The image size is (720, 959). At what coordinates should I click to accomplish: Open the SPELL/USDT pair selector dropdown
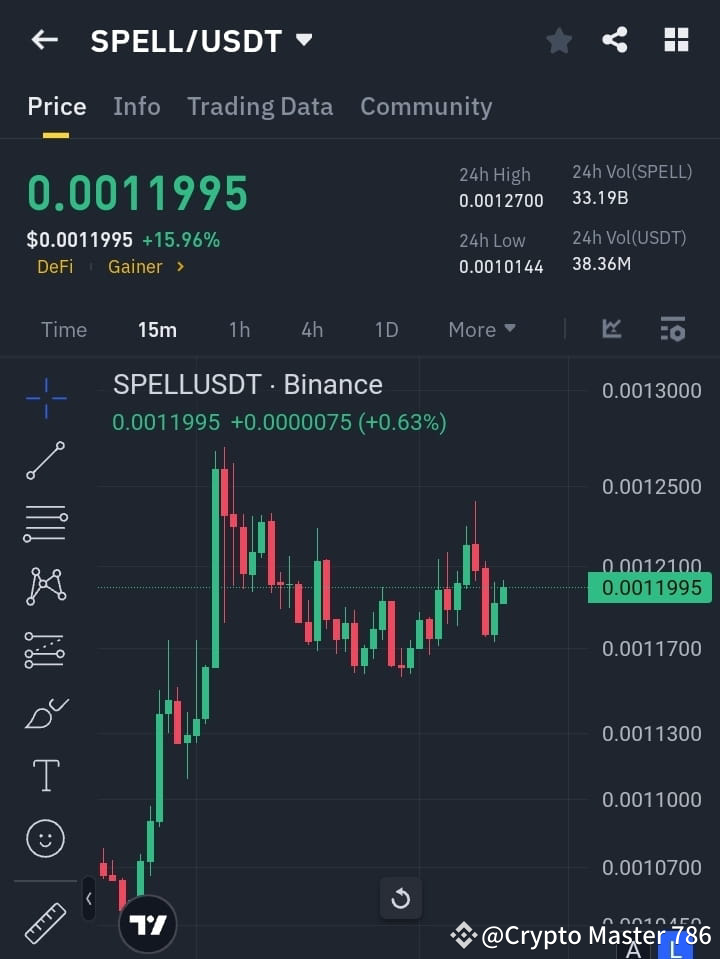tap(303, 40)
